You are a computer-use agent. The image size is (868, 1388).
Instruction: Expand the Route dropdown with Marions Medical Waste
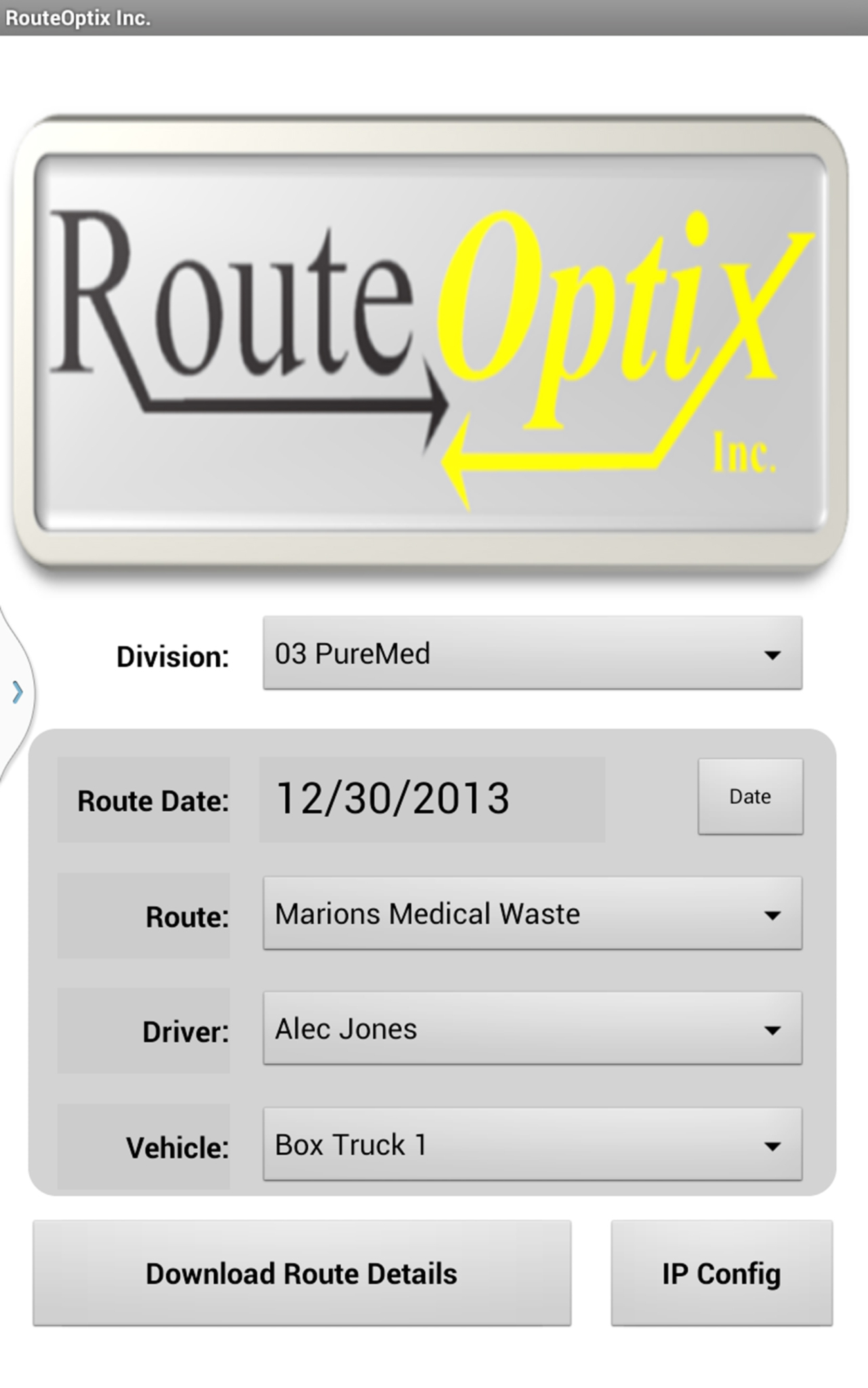tap(532, 914)
